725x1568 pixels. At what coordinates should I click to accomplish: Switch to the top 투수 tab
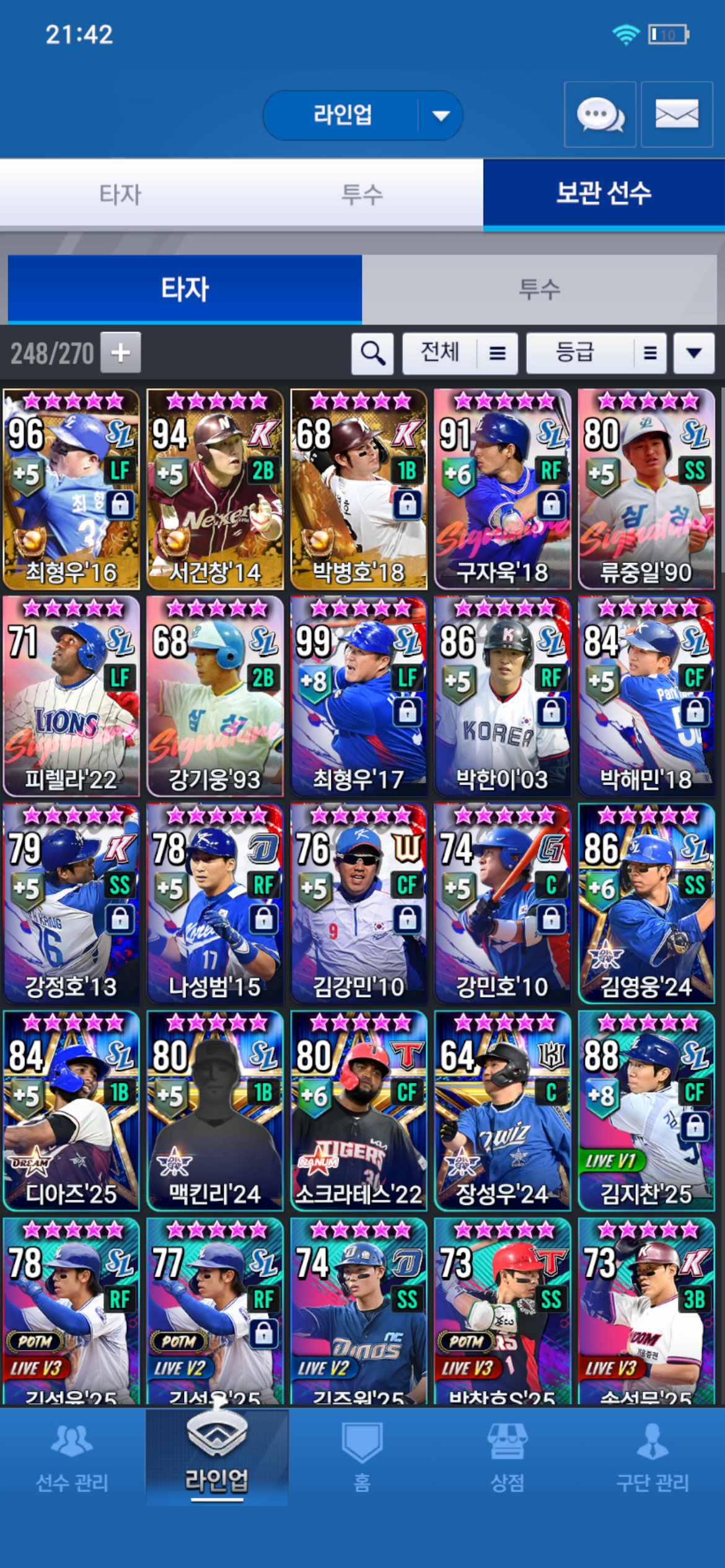coord(362,194)
